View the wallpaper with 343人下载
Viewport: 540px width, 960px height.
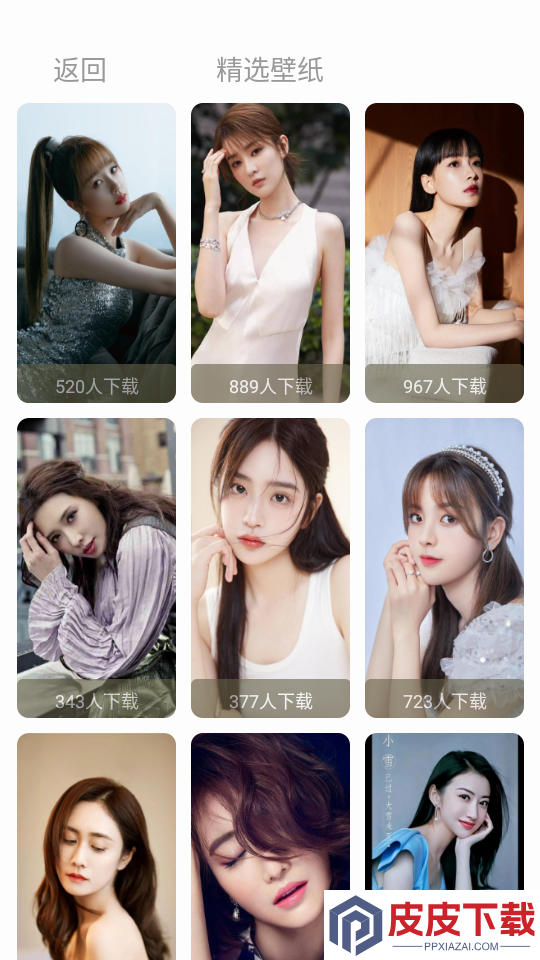point(96,568)
